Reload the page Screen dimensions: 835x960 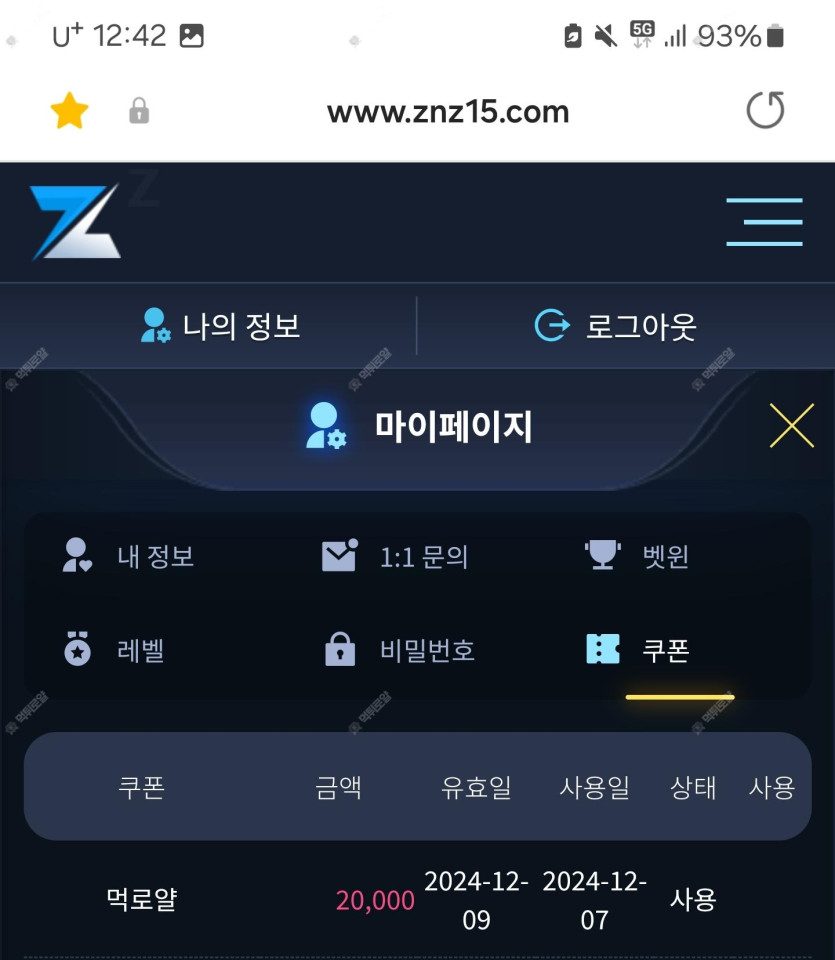click(765, 110)
